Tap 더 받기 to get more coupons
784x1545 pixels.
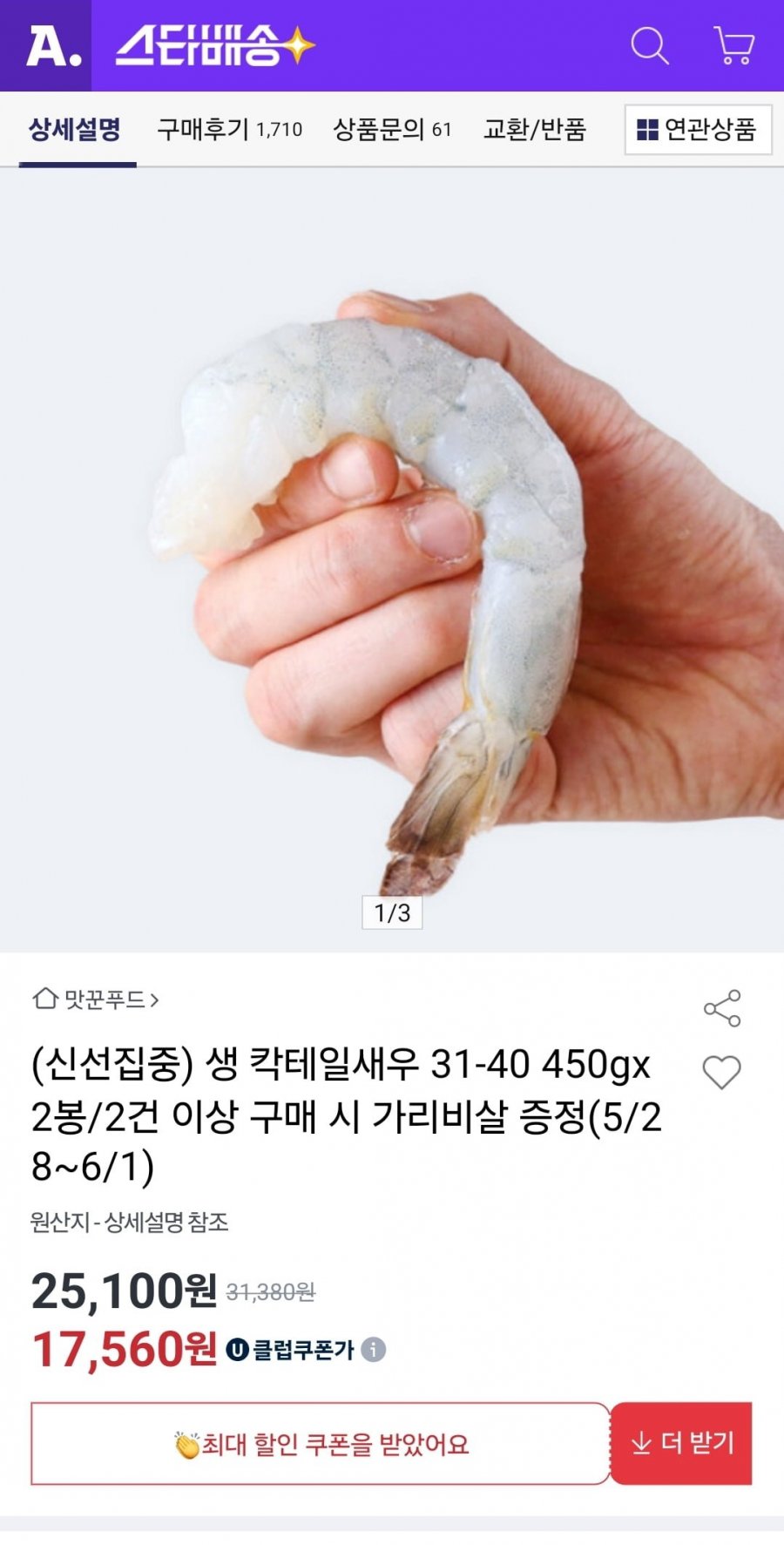pos(681,1442)
